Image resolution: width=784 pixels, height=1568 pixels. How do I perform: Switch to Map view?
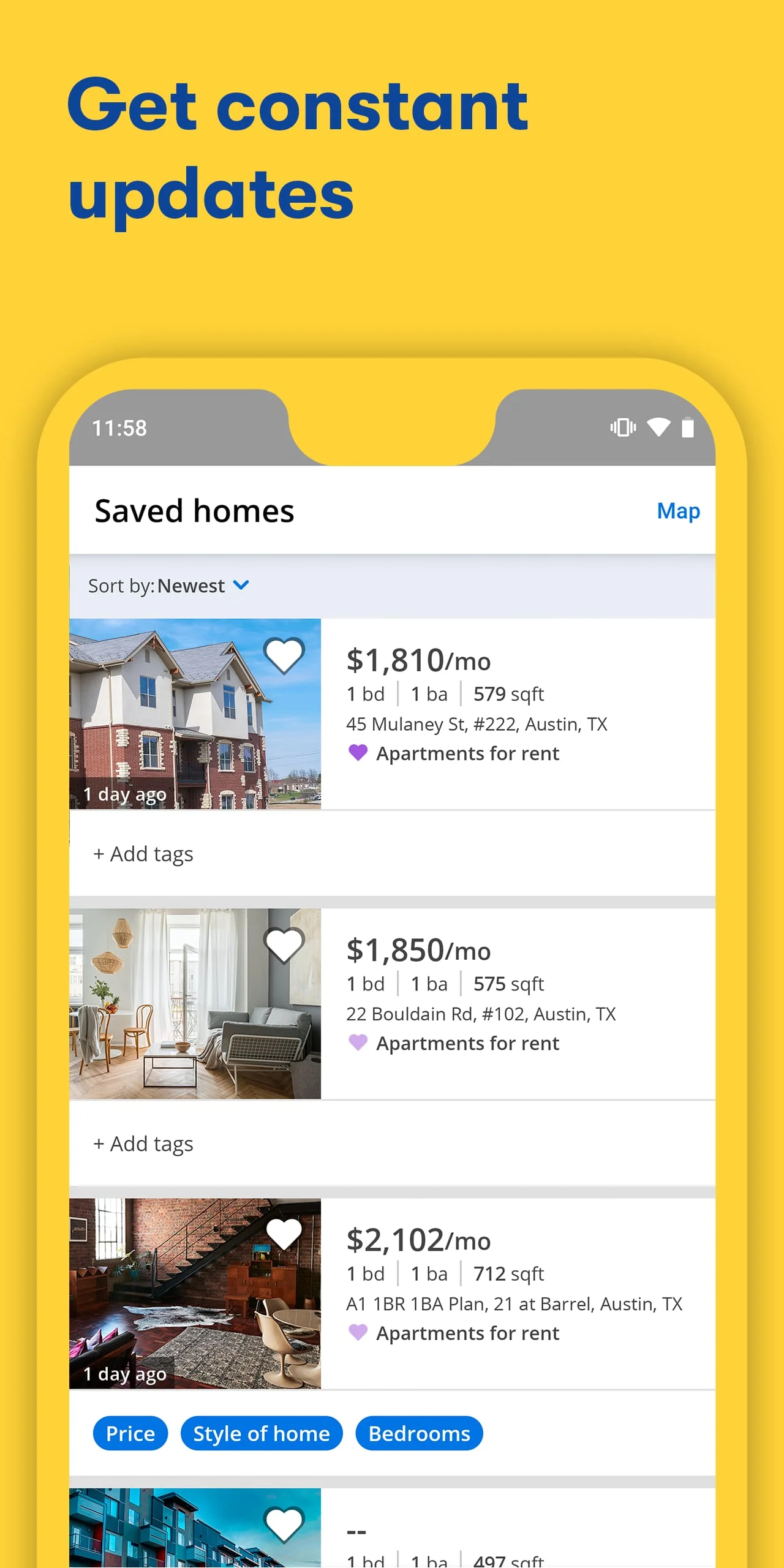tap(677, 511)
